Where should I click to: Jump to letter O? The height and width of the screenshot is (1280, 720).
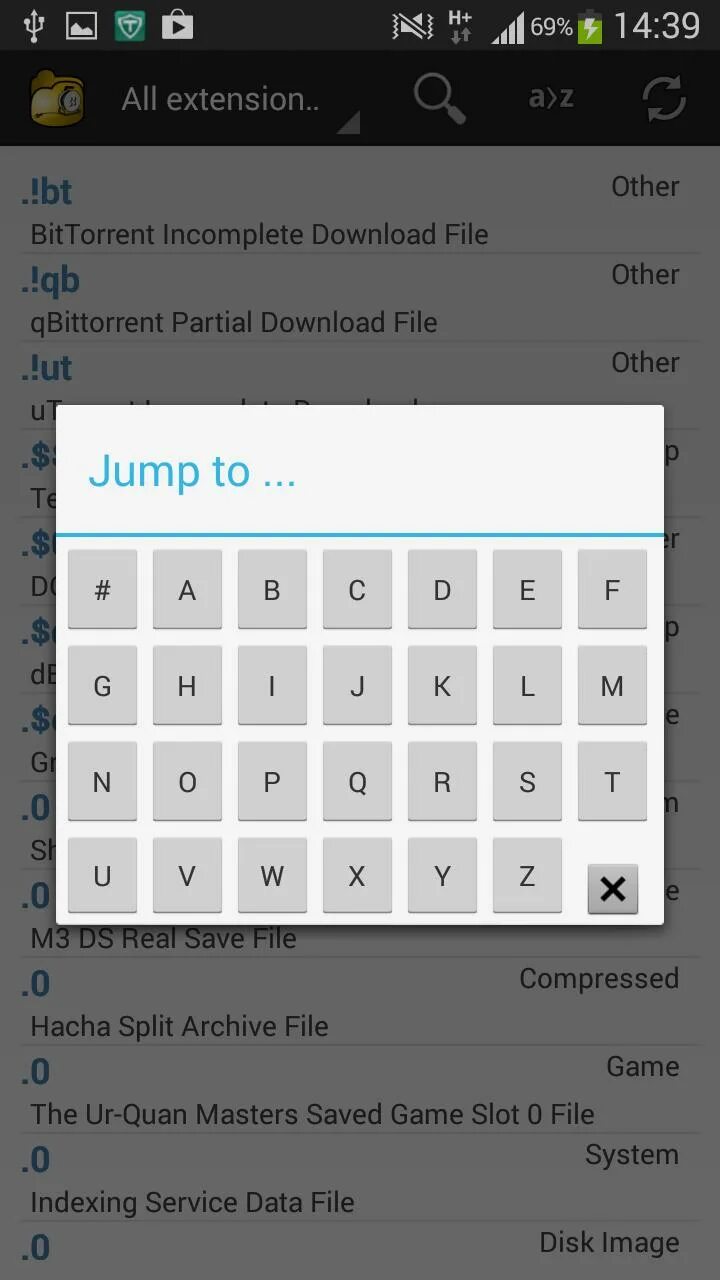pyautogui.click(x=187, y=782)
